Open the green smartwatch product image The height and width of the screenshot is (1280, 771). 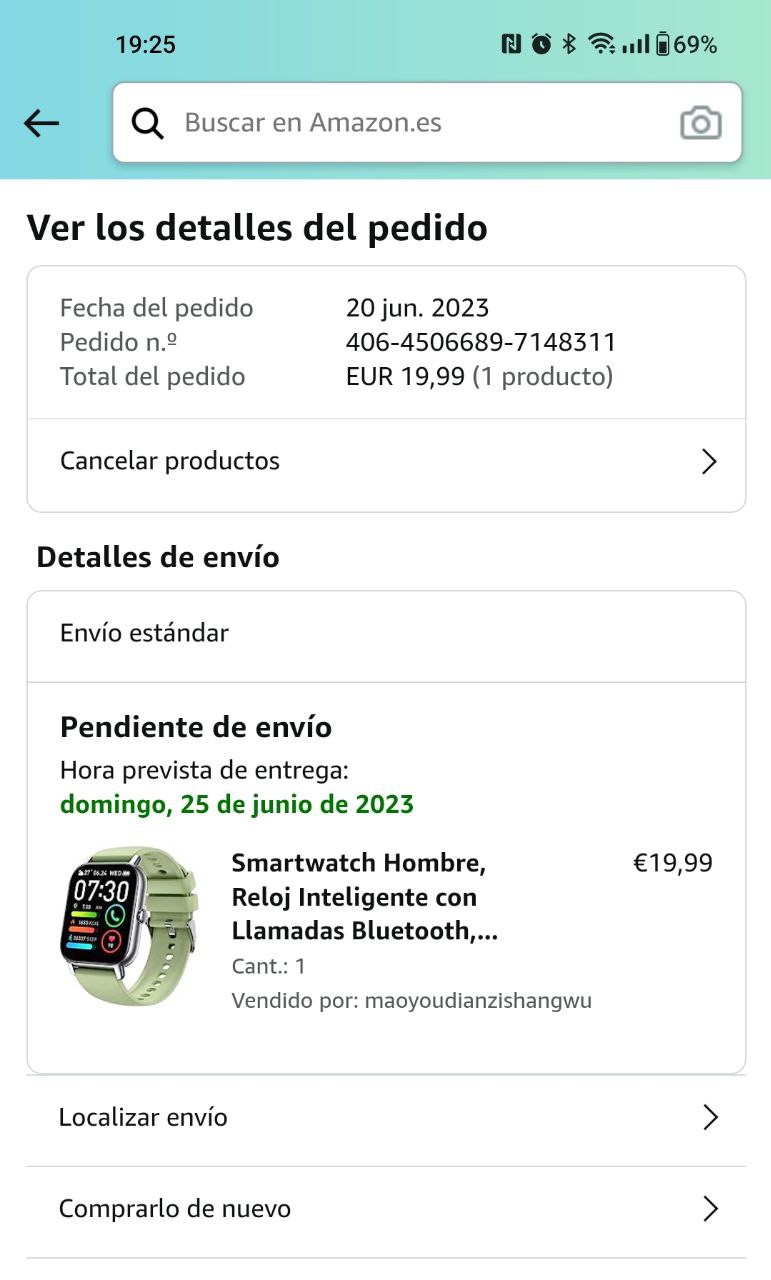coord(129,927)
